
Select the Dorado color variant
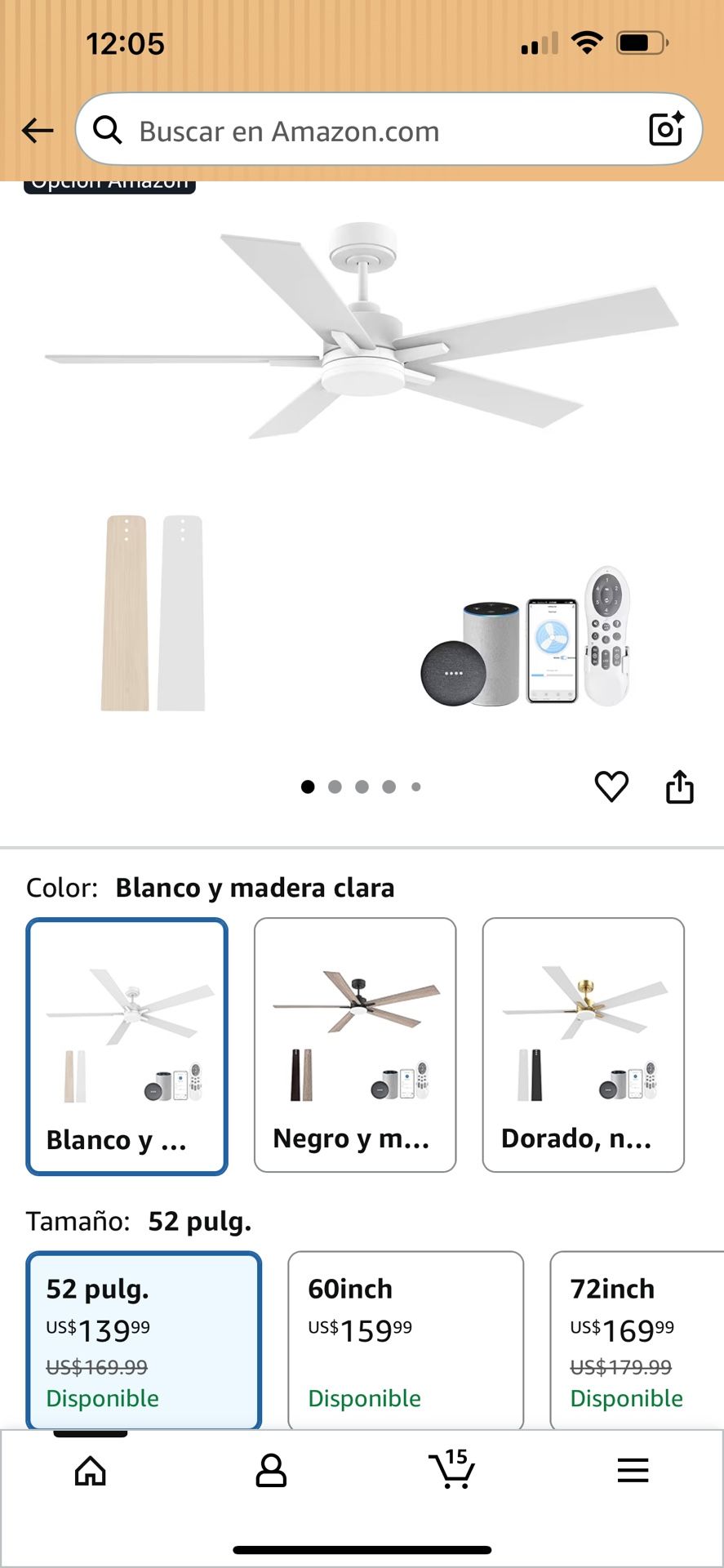[584, 1045]
